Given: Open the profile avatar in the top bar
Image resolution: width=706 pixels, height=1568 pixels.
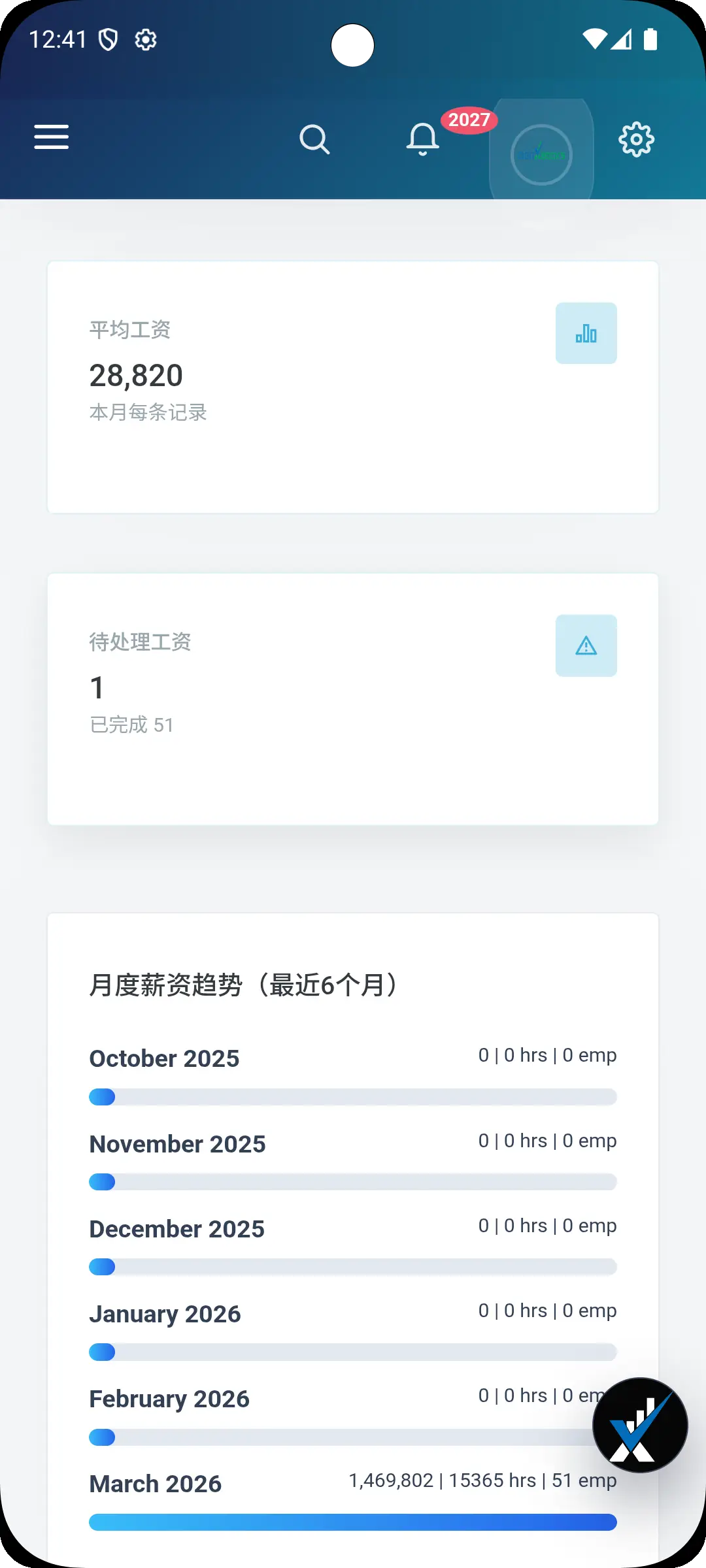Looking at the screenshot, I should pos(541,154).
